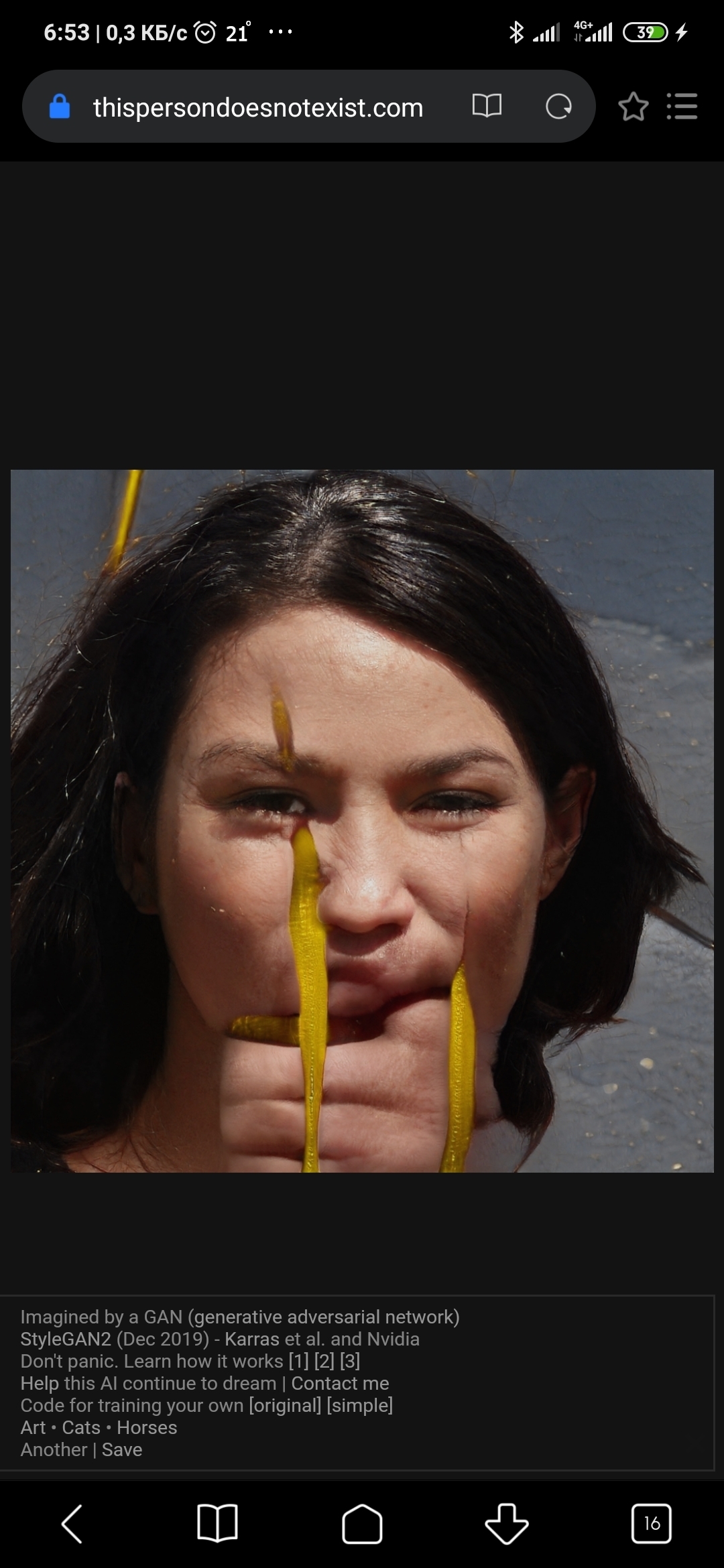Open the Contact me link
Viewport: 724px width, 1568px height.
[340, 1383]
